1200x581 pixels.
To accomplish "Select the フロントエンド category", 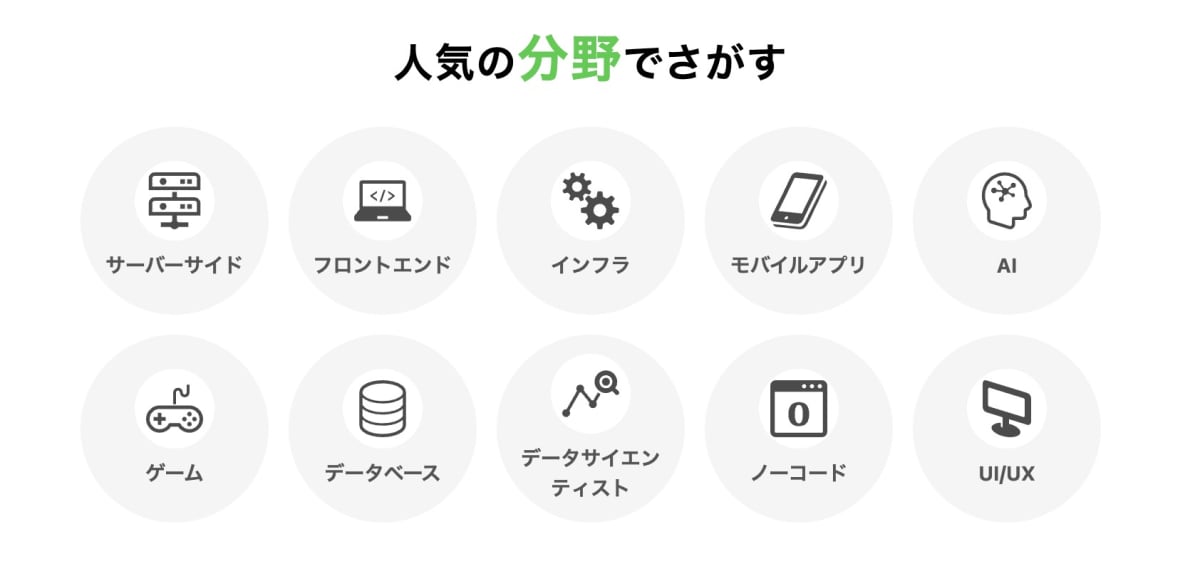I will coord(382,221).
